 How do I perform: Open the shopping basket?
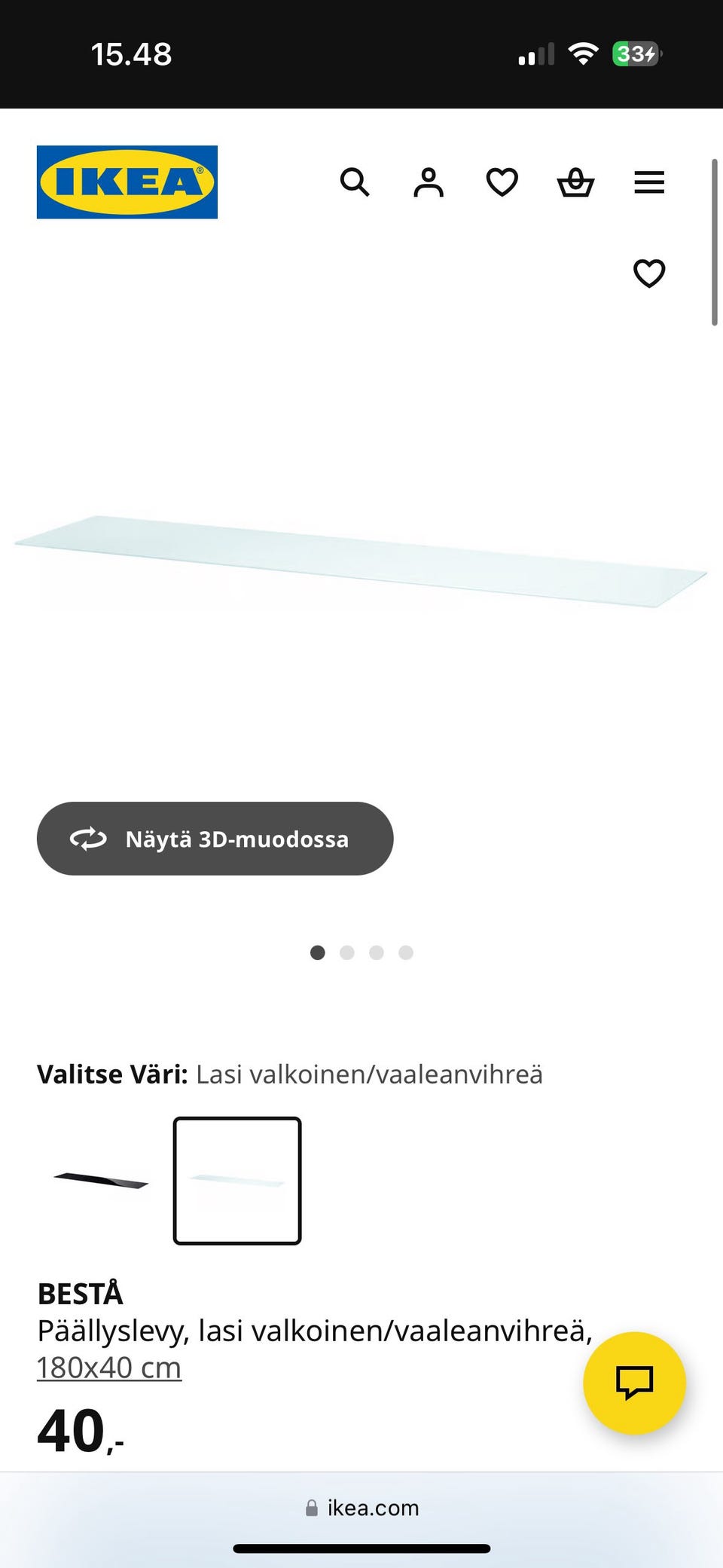(x=575, y=182)
